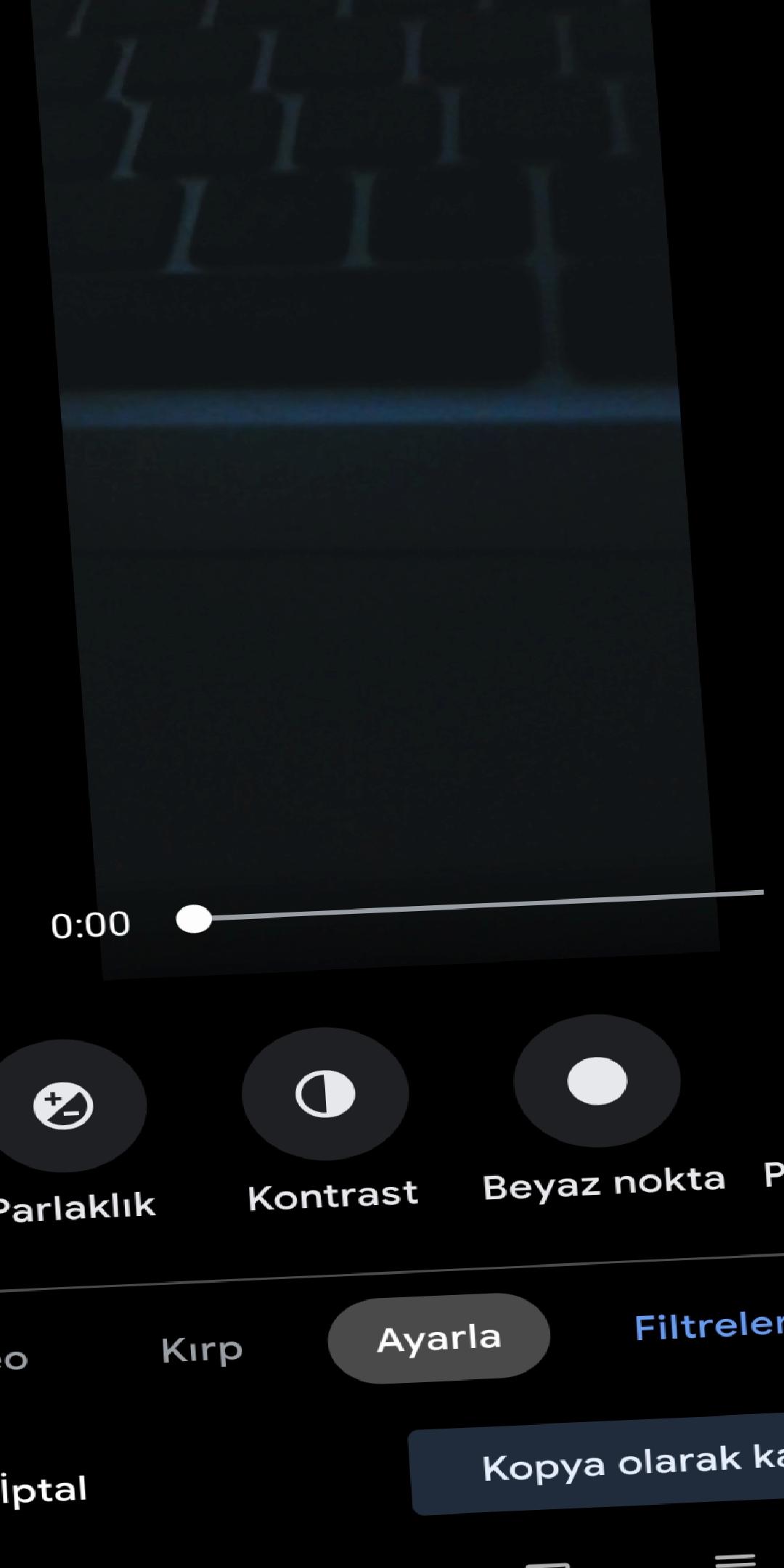Open the Parlaklık brightness adjustment

point(64,1106)
